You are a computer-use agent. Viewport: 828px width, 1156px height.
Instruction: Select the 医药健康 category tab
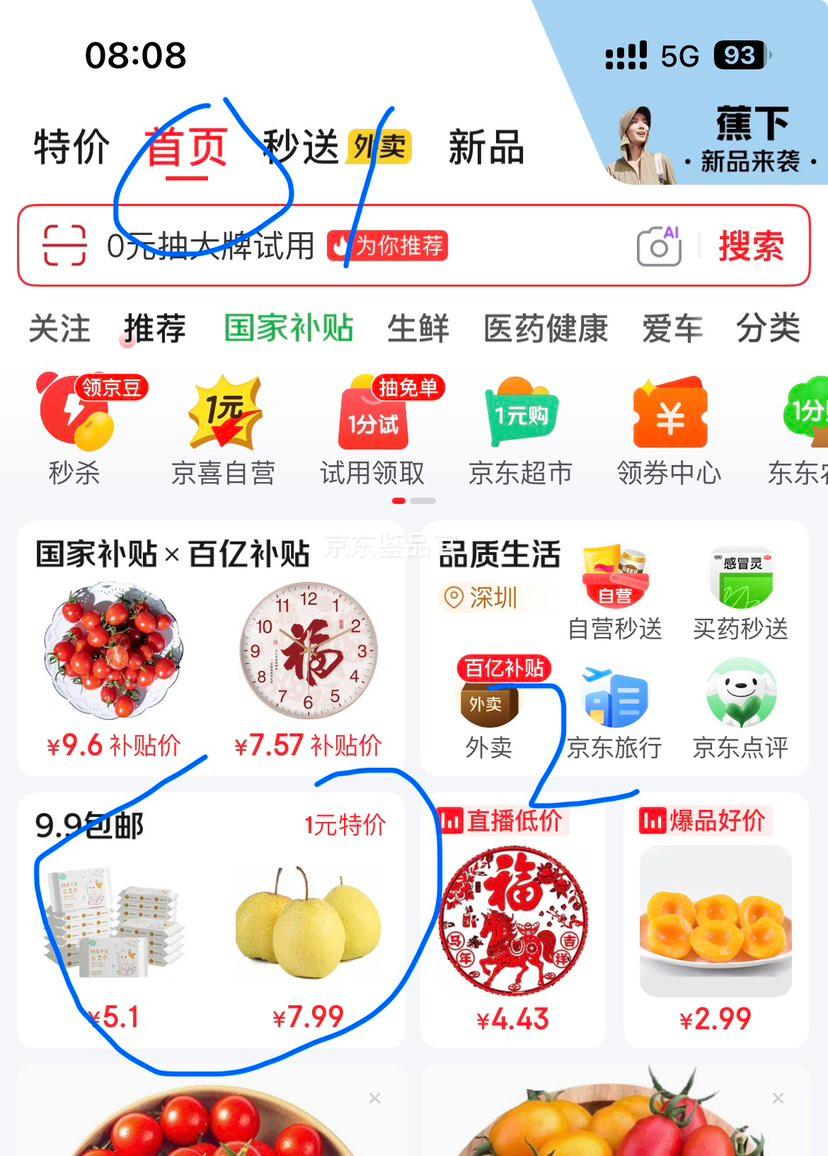coord(544,329)
